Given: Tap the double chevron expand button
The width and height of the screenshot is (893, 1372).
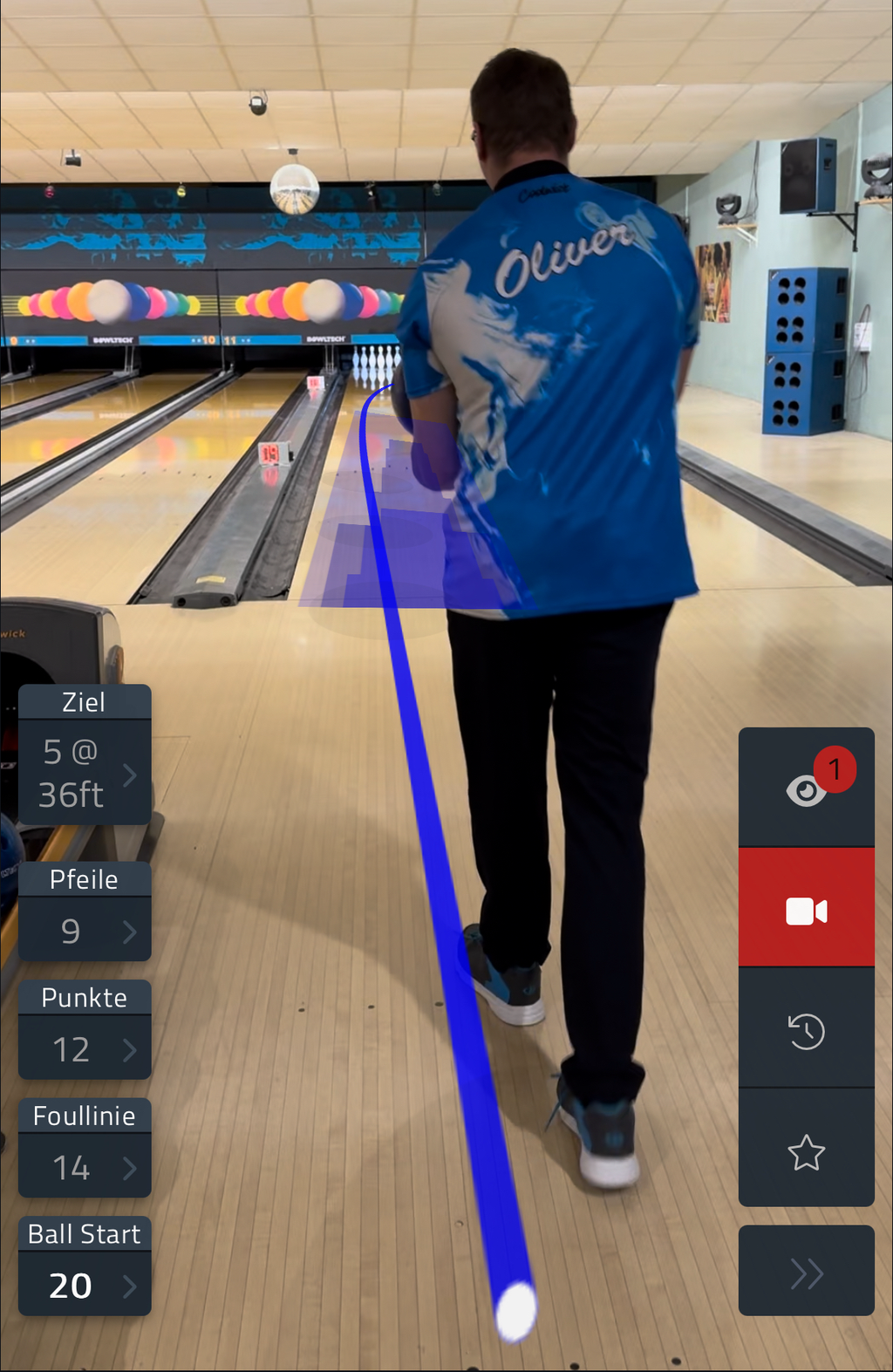Looking at the screenshot, I should 806,1273.
